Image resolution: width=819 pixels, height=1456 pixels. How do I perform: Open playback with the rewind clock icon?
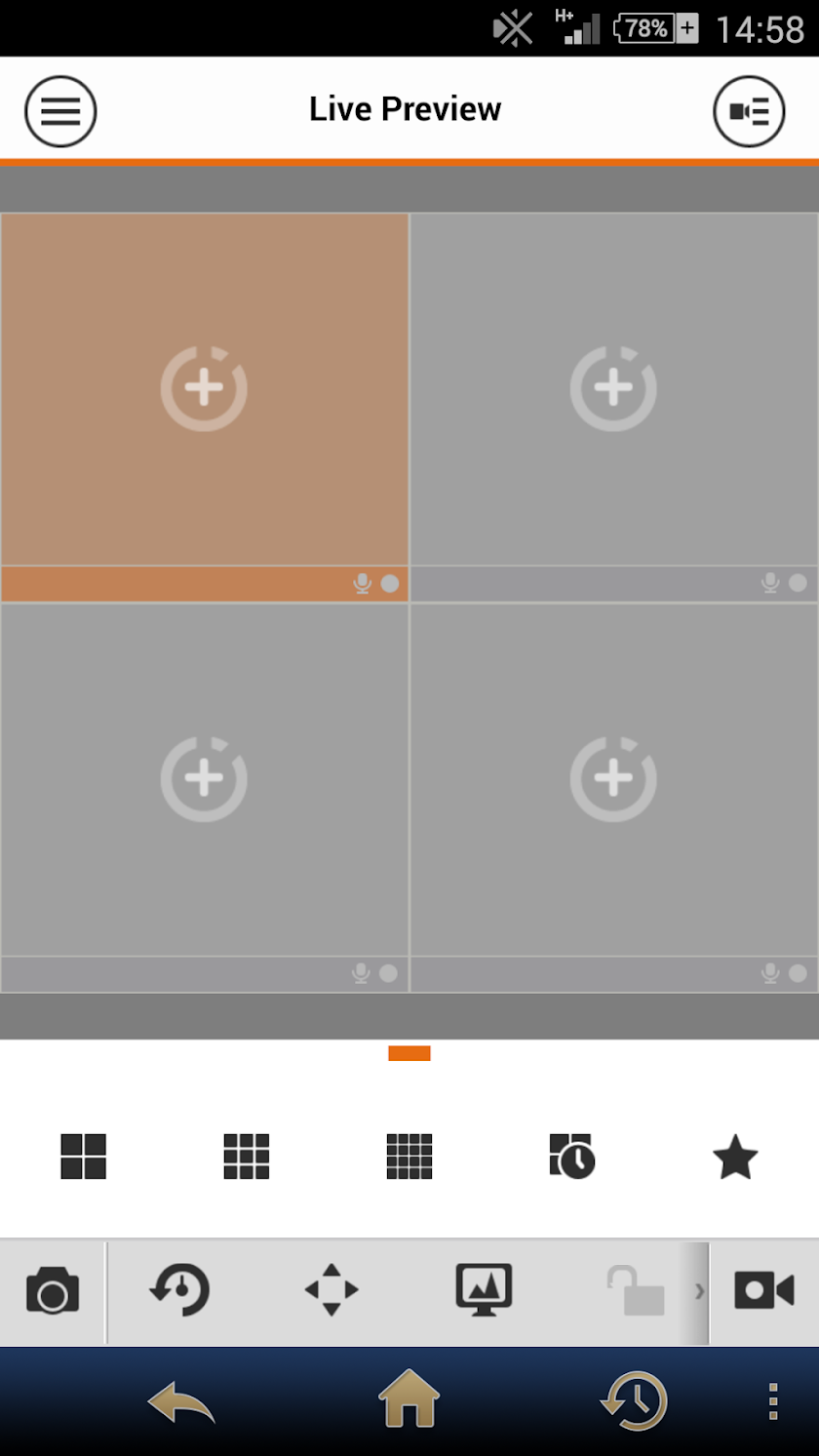tap(180, 1290)
